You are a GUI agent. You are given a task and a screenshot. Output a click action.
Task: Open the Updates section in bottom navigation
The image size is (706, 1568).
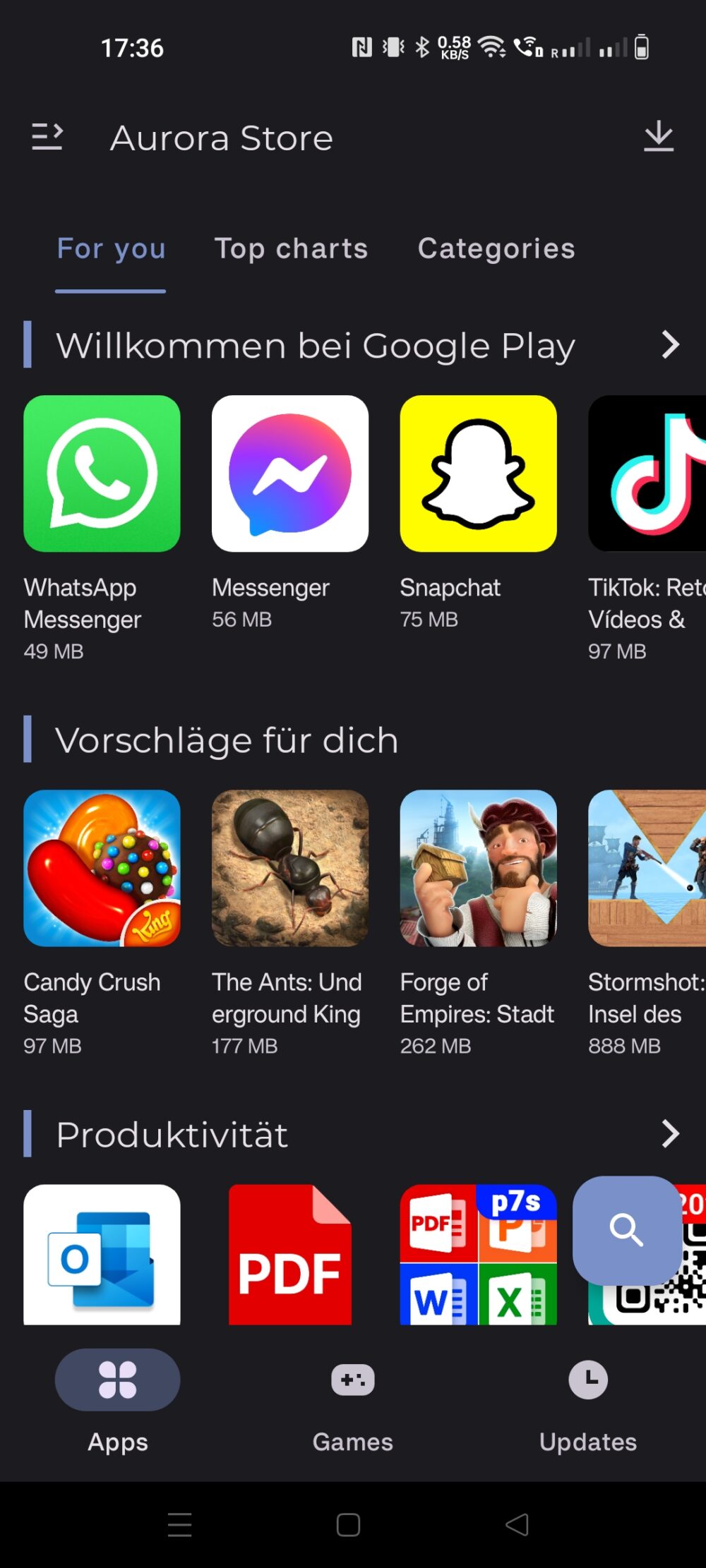pos(588,1404)
